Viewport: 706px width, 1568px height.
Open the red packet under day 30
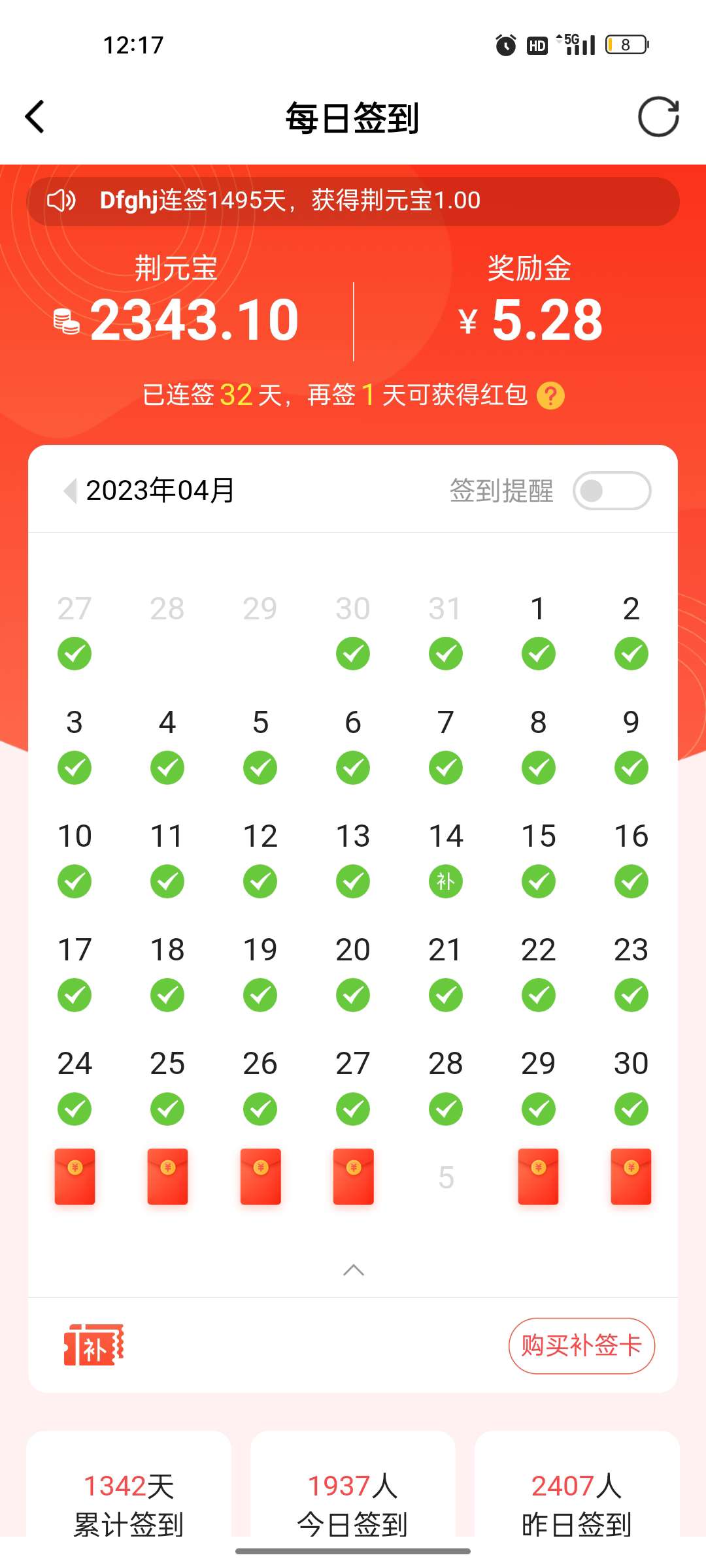pos(631,1176)
